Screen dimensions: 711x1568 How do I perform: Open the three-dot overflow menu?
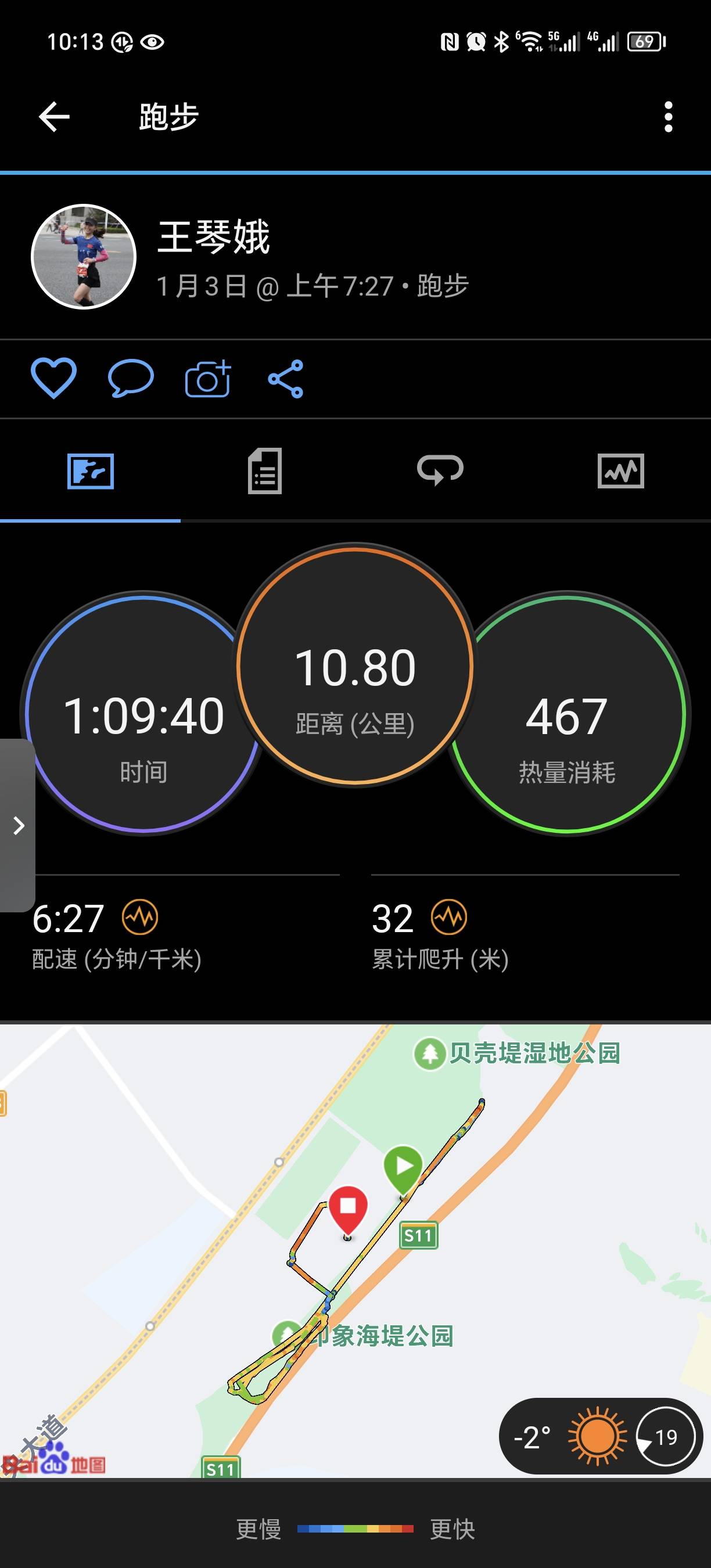pyautogui.click(x=669, y=117)
